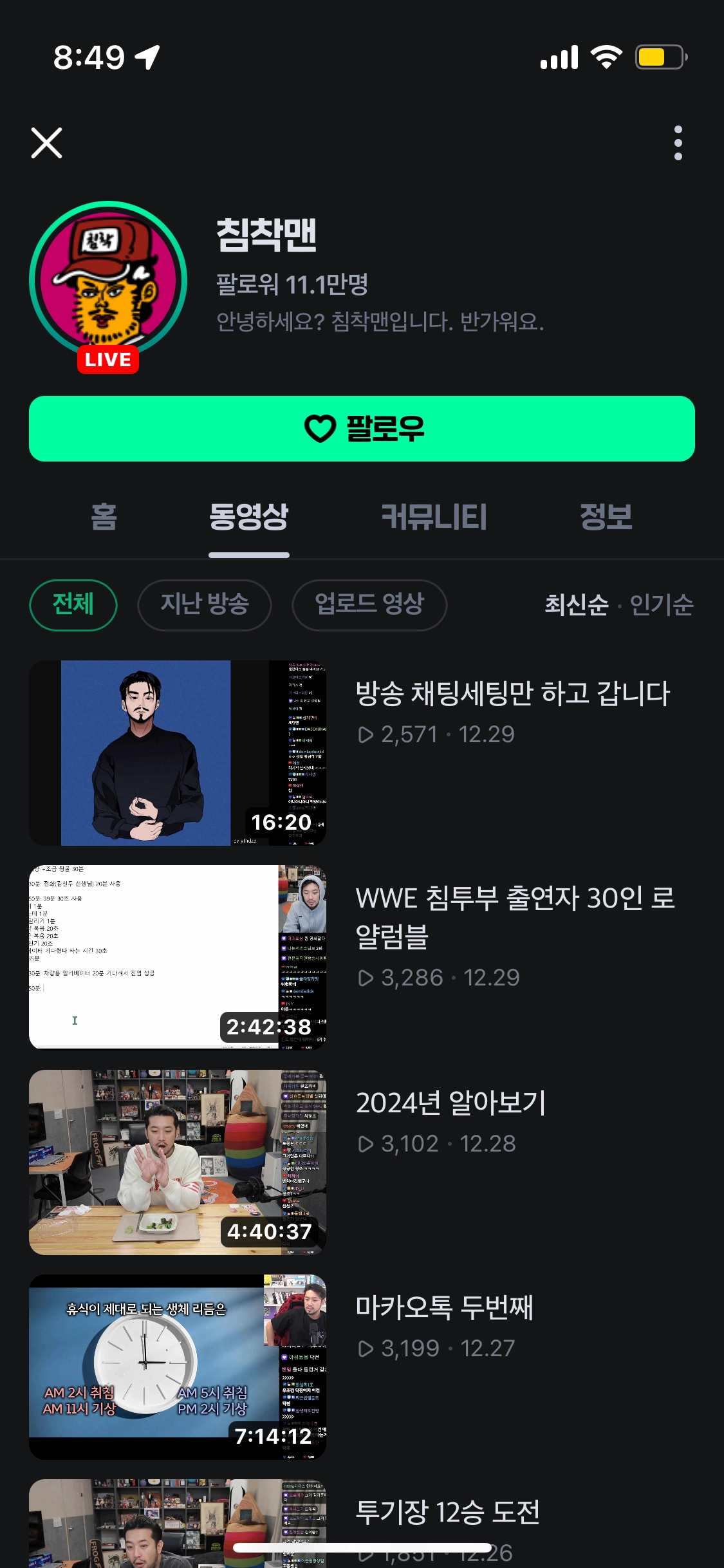Switch to the 정보 tab

pos(606,517)
